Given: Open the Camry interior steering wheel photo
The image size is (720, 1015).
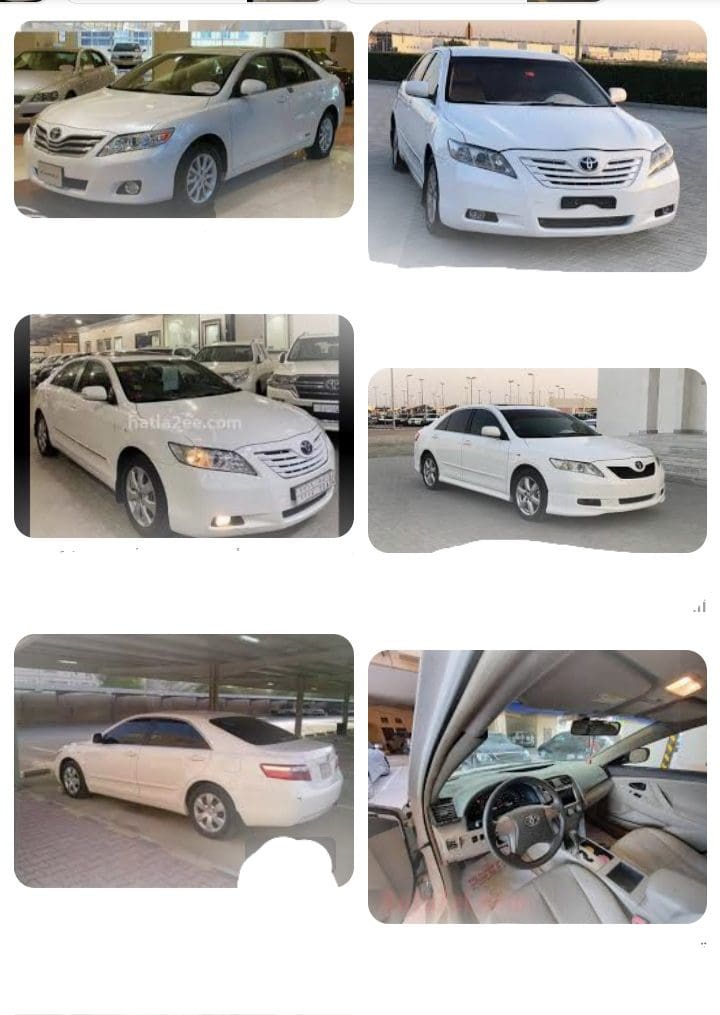Looking at the screenshot, I should [x=537, y=786].
